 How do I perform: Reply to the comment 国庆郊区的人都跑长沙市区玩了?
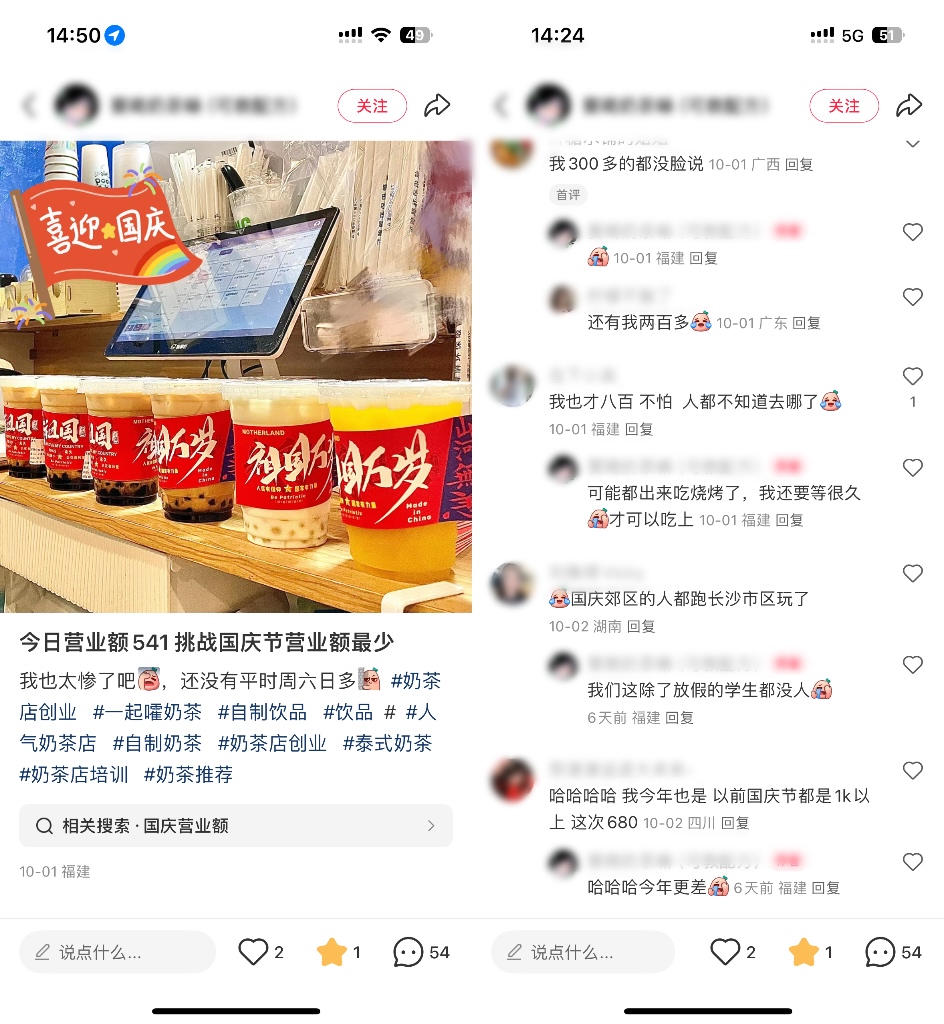click(641, 626)
